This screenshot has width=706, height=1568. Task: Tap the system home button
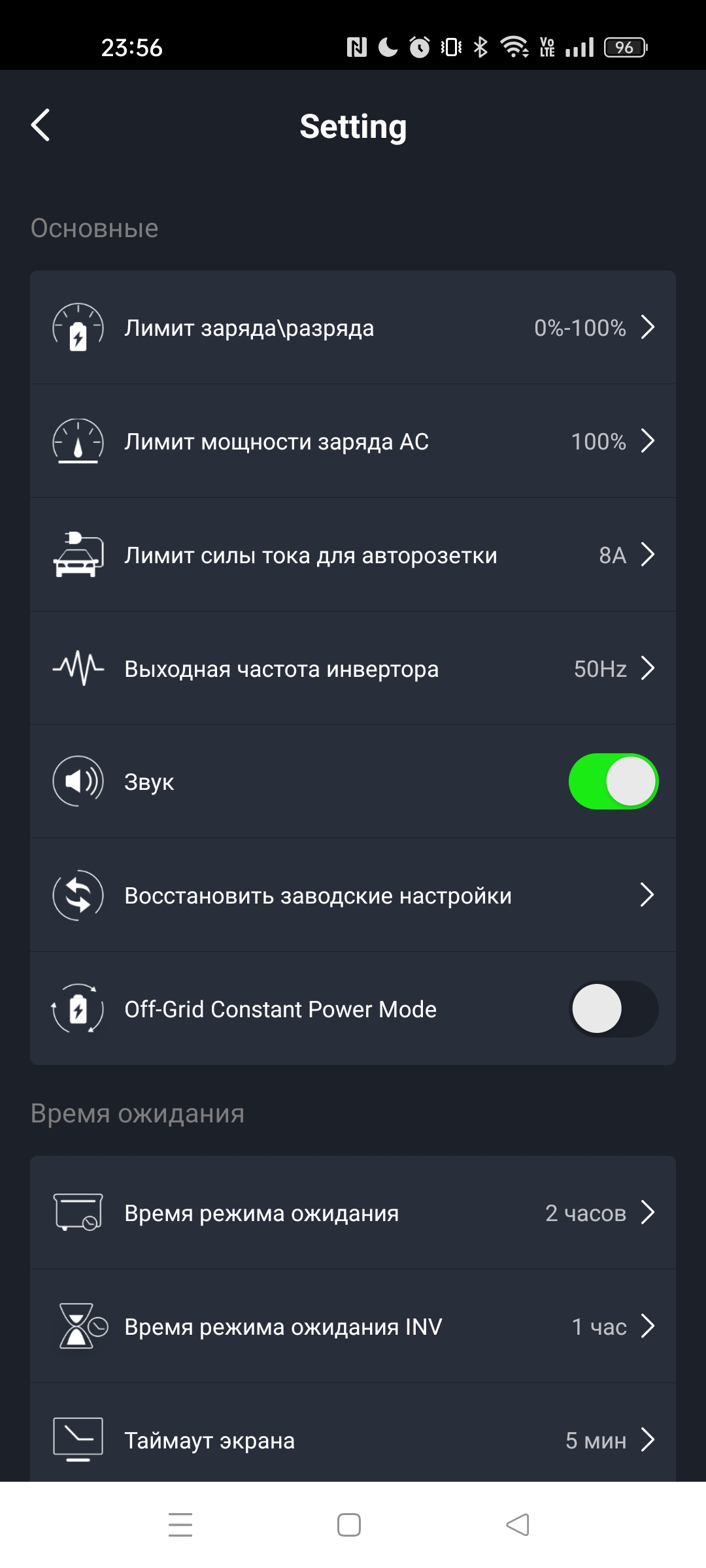tap(349, 1525)
